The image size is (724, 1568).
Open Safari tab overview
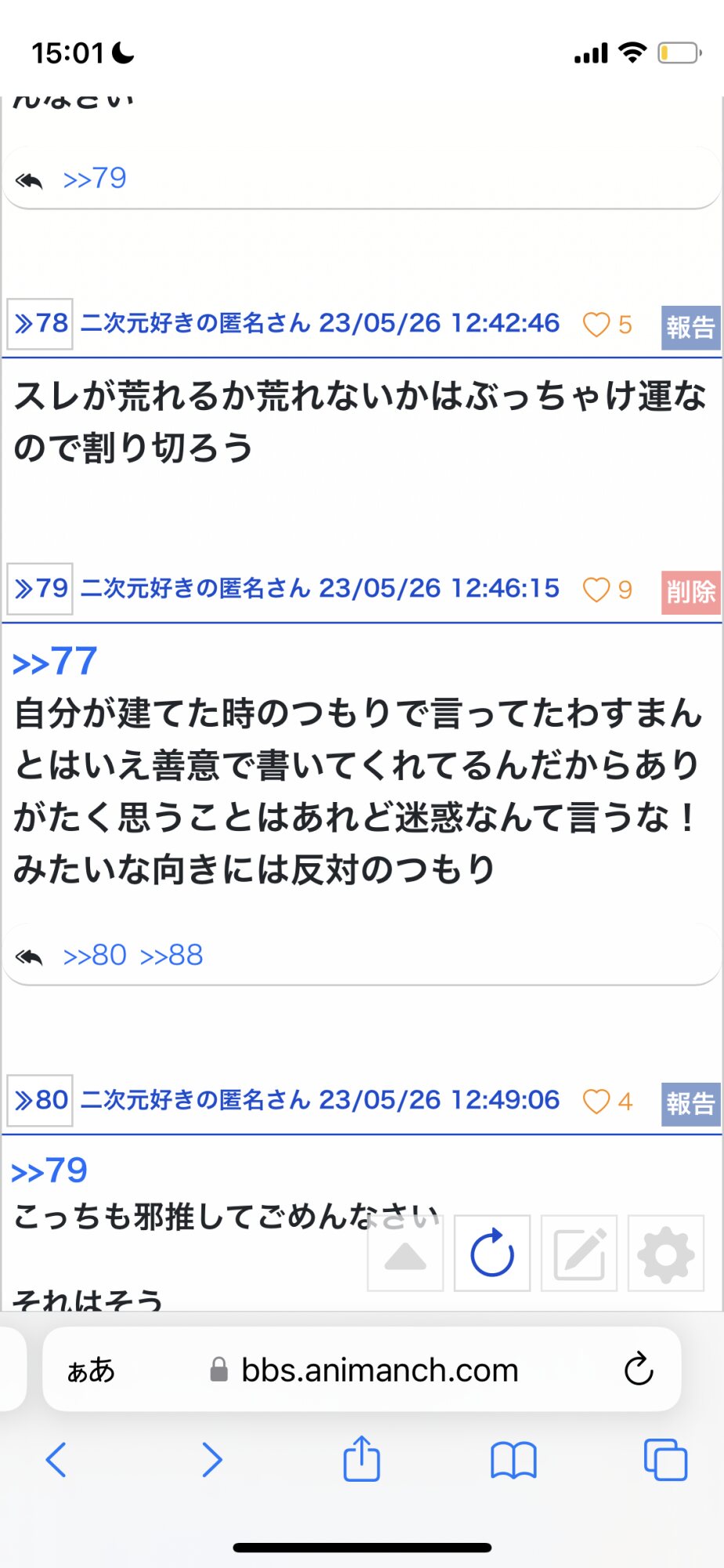(665, 1460)
